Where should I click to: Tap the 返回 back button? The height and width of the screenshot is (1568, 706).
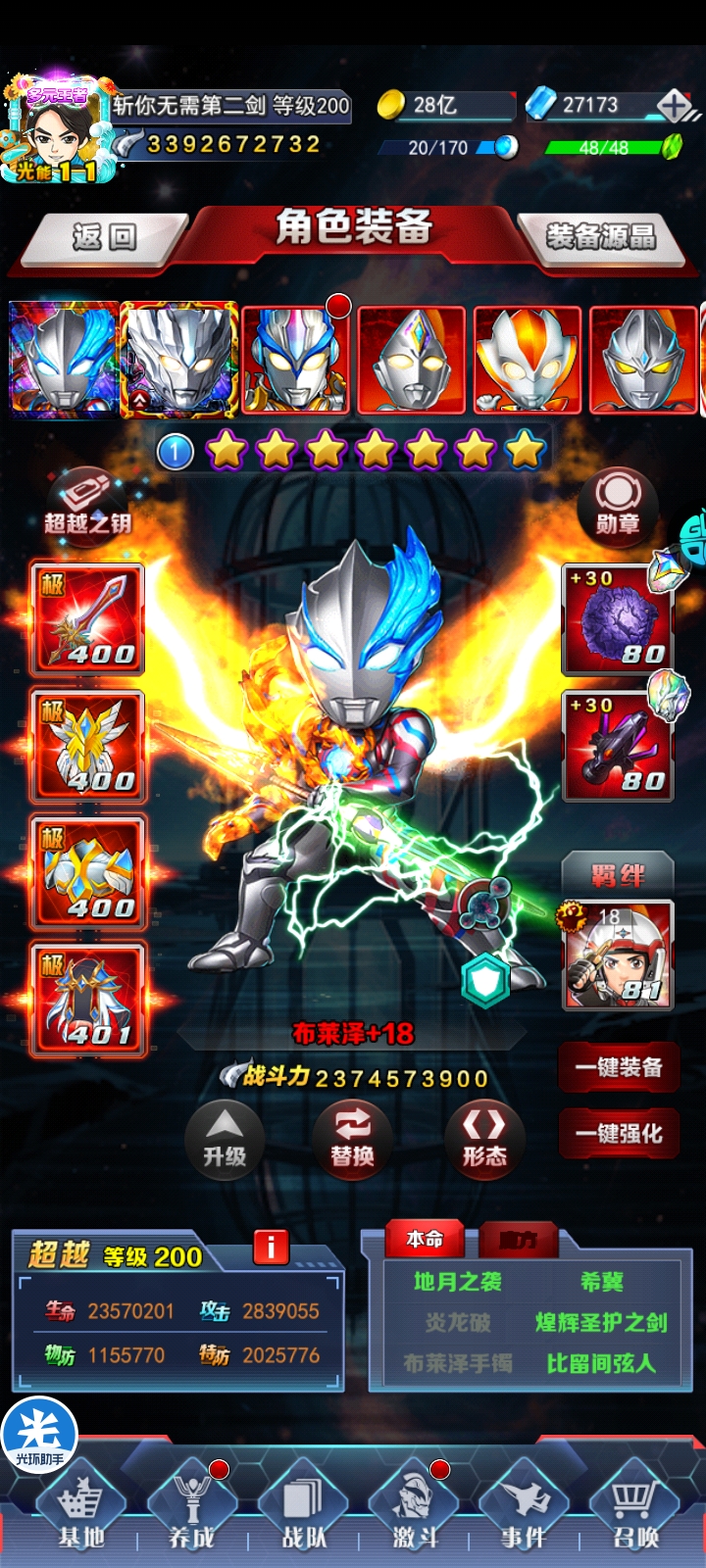[x=104, y=237]
